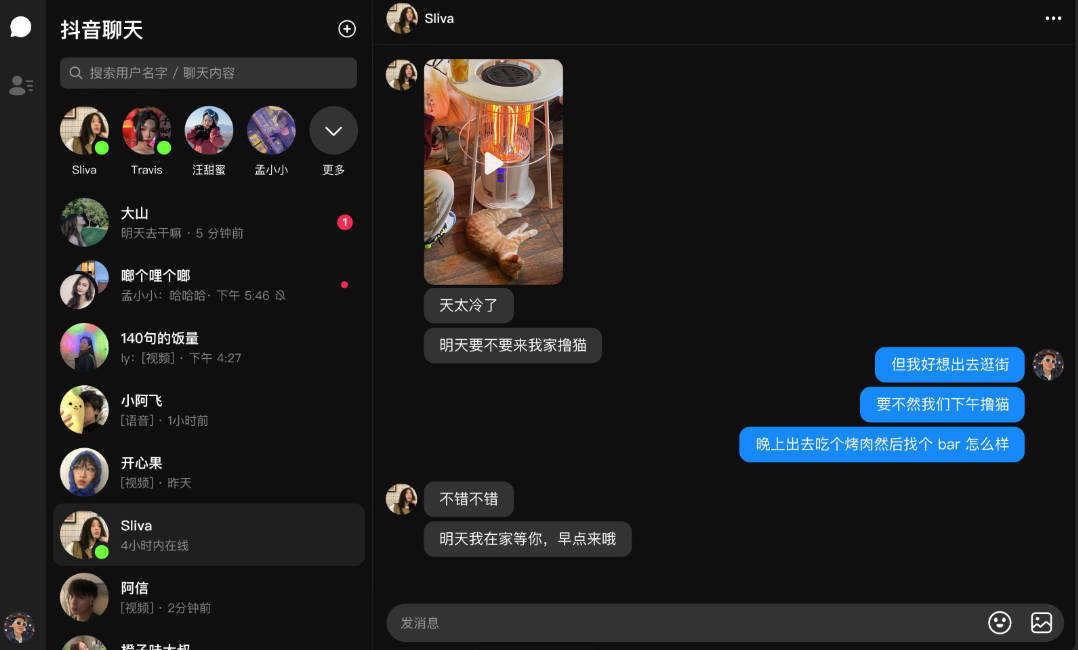Open the chat with 大山
The height and width of the screenshot is (650, 1078).
point(208,222)
